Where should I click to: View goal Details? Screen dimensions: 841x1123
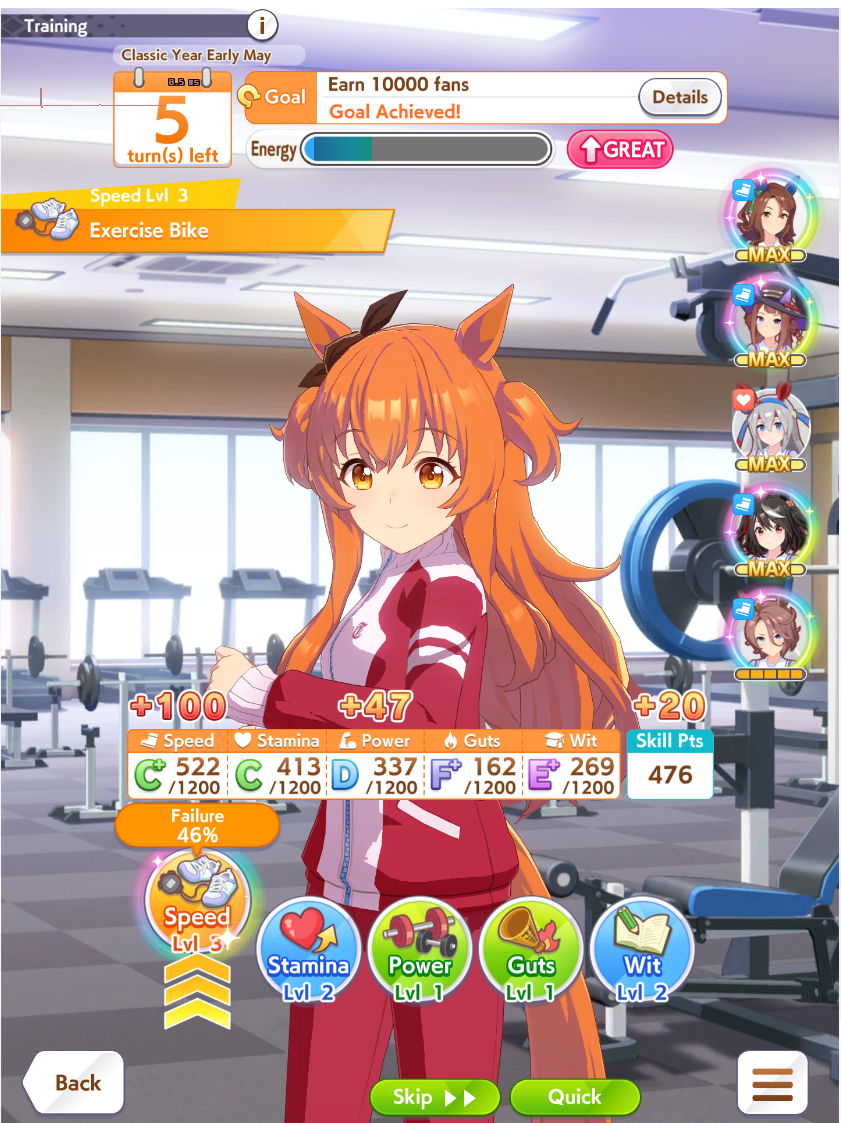click(680, 97)
